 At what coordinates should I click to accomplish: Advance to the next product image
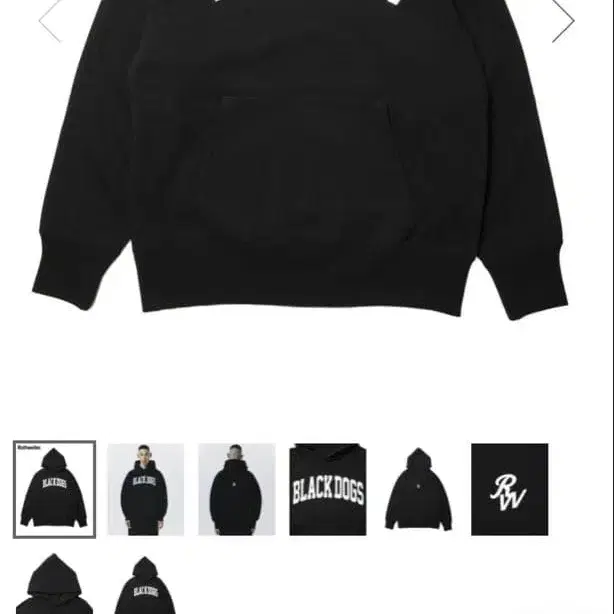564,20
